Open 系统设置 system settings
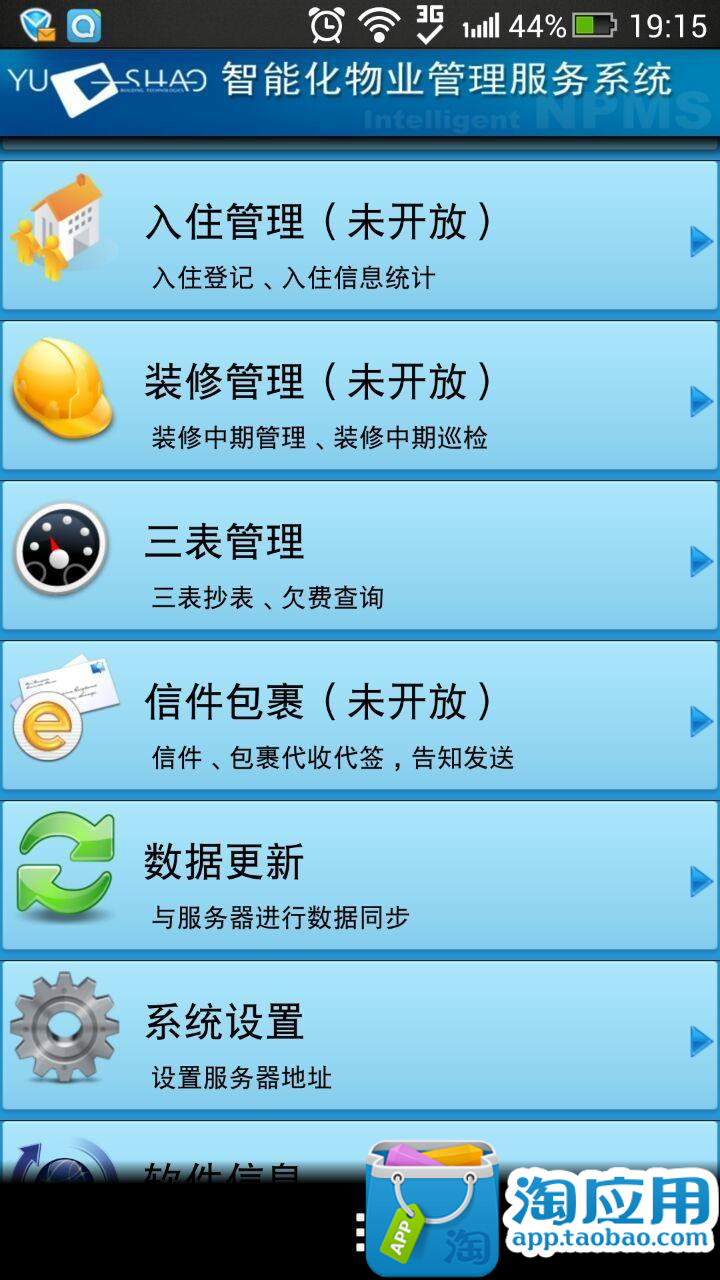 point(360,1036)
